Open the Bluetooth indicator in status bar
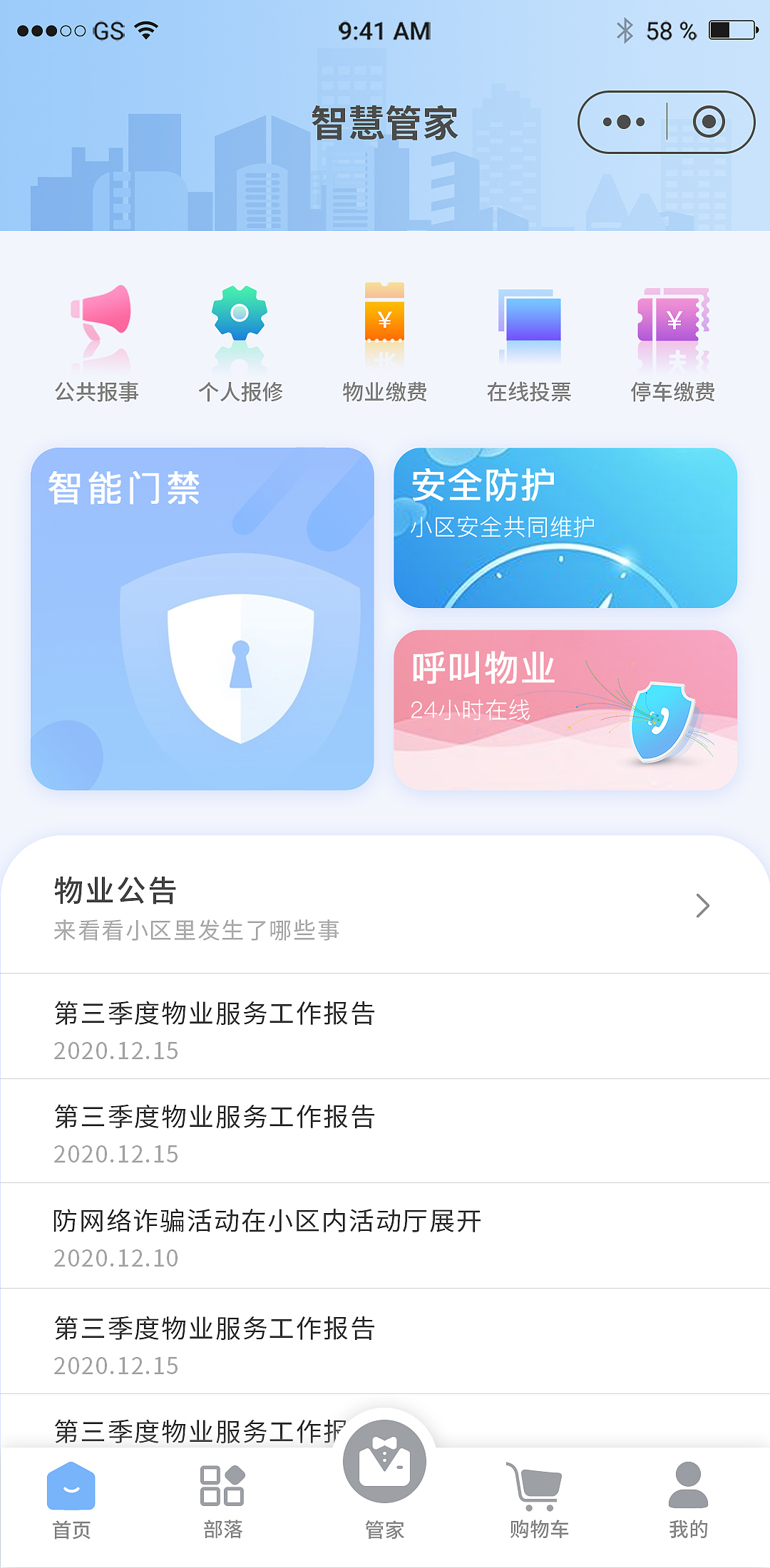 point(626,30)
